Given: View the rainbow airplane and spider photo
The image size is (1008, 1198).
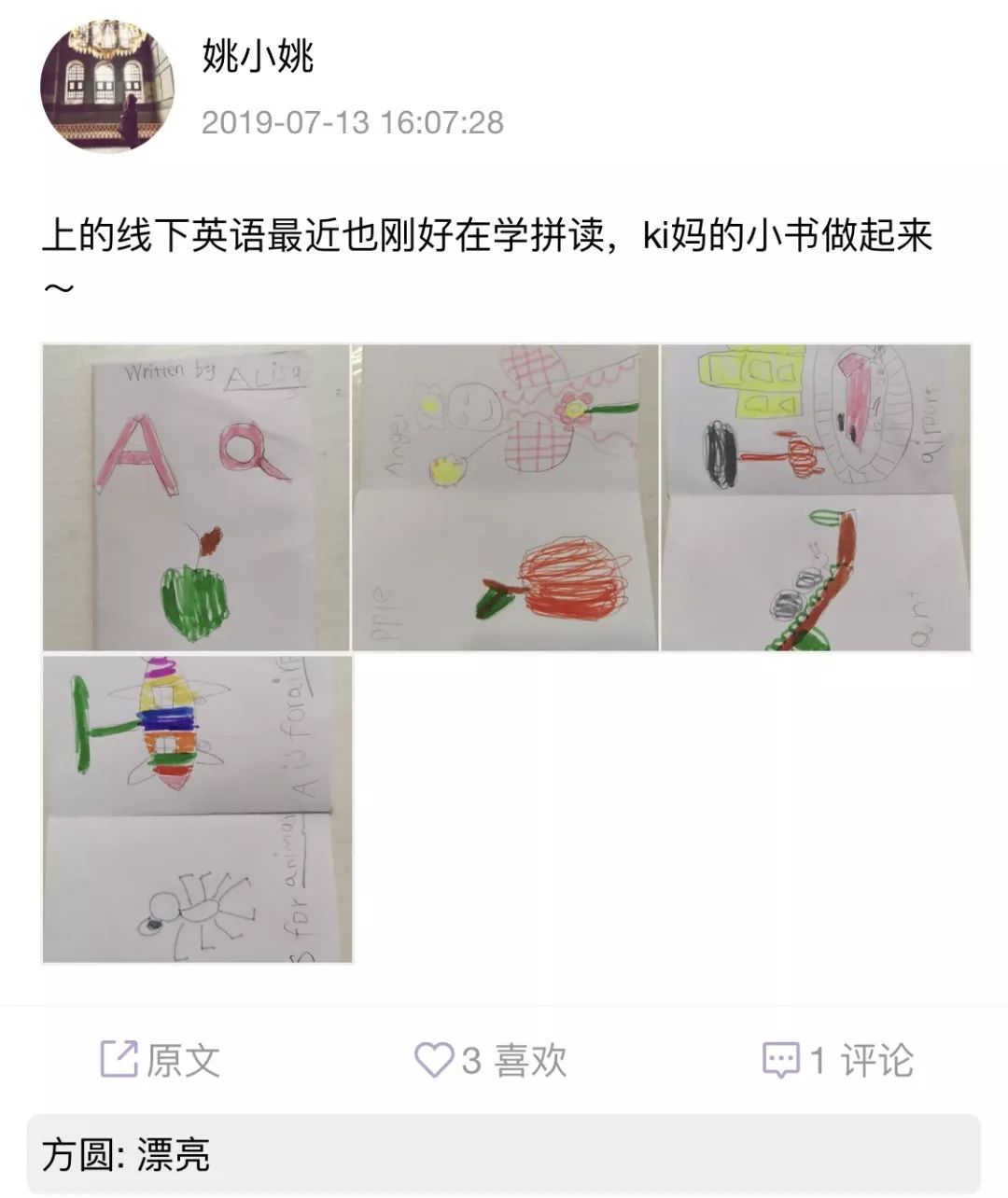Looking at the screenshot, I should 197,809.
